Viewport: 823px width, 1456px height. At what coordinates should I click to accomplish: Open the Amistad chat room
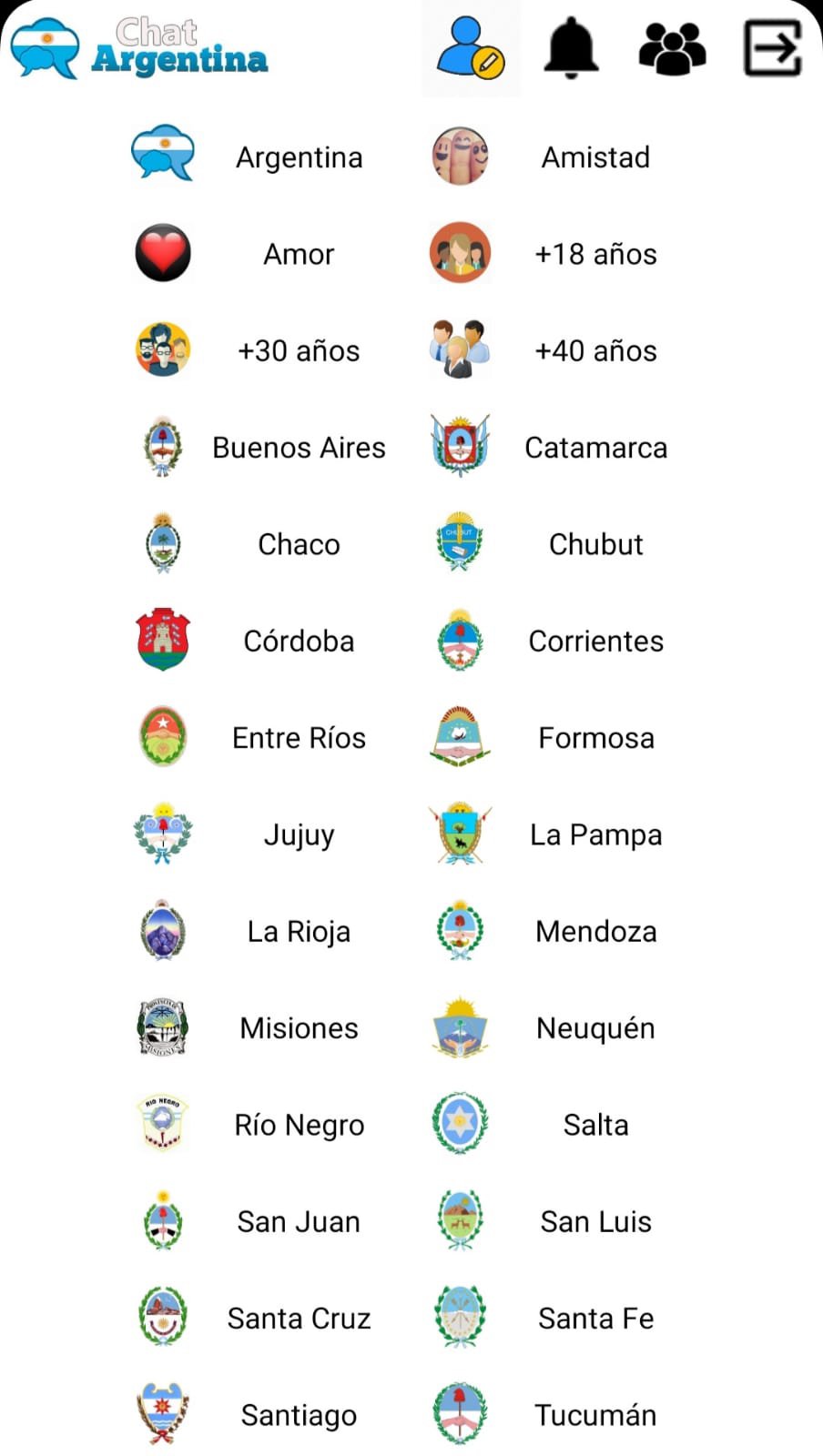(595, 157)
